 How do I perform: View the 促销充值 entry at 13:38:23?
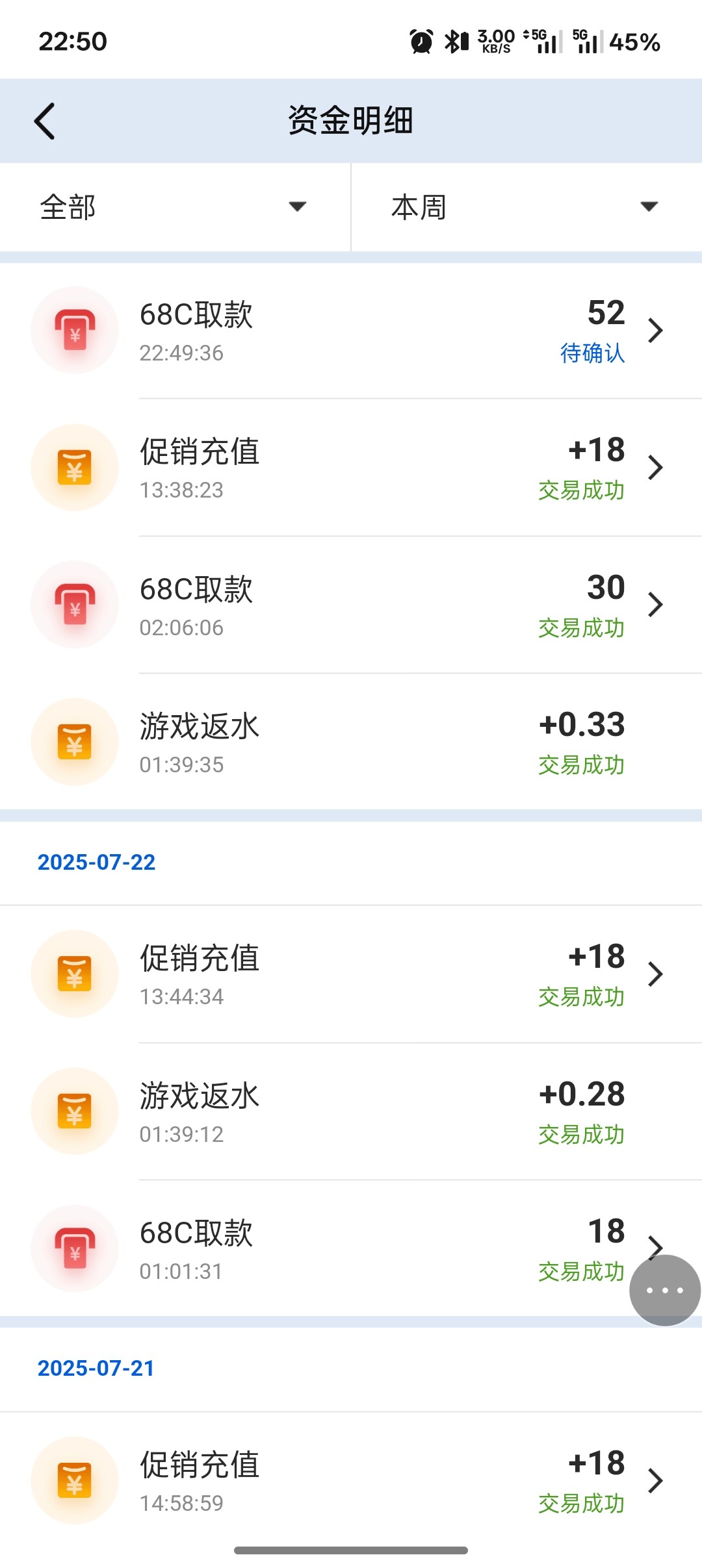pos(351,468)
